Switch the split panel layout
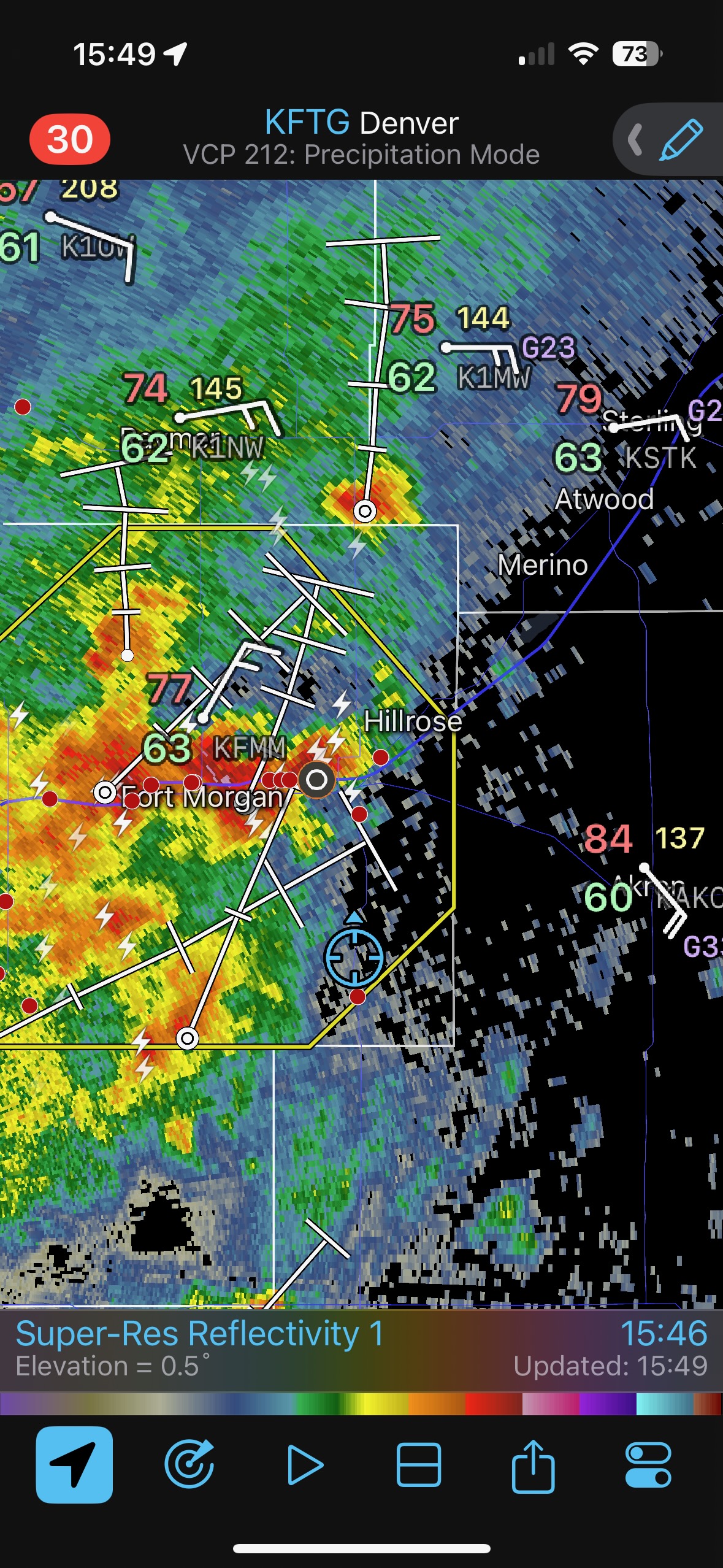Screen dimensions: 723x1568 (419, 1464)
